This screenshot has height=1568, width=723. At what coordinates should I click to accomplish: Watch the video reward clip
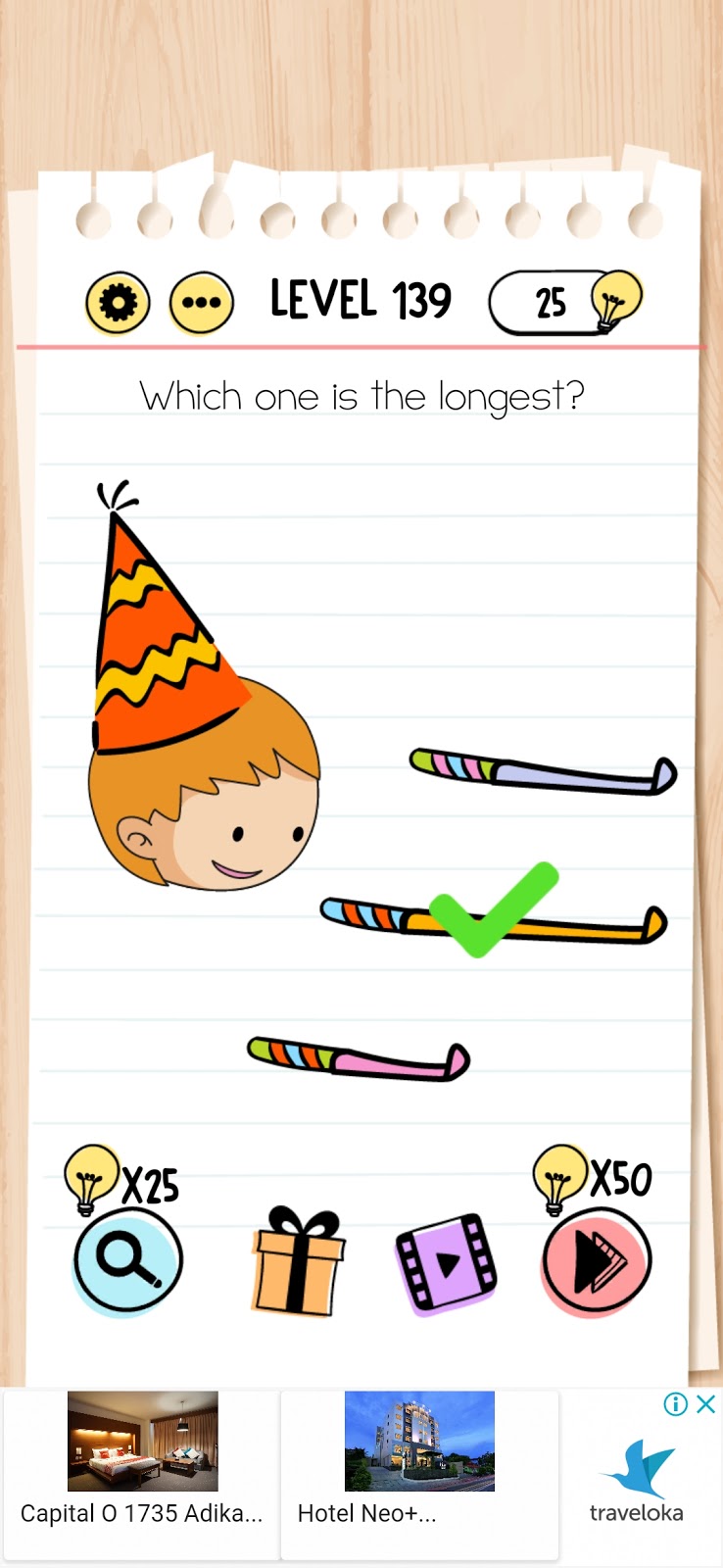coord(447,1262)
